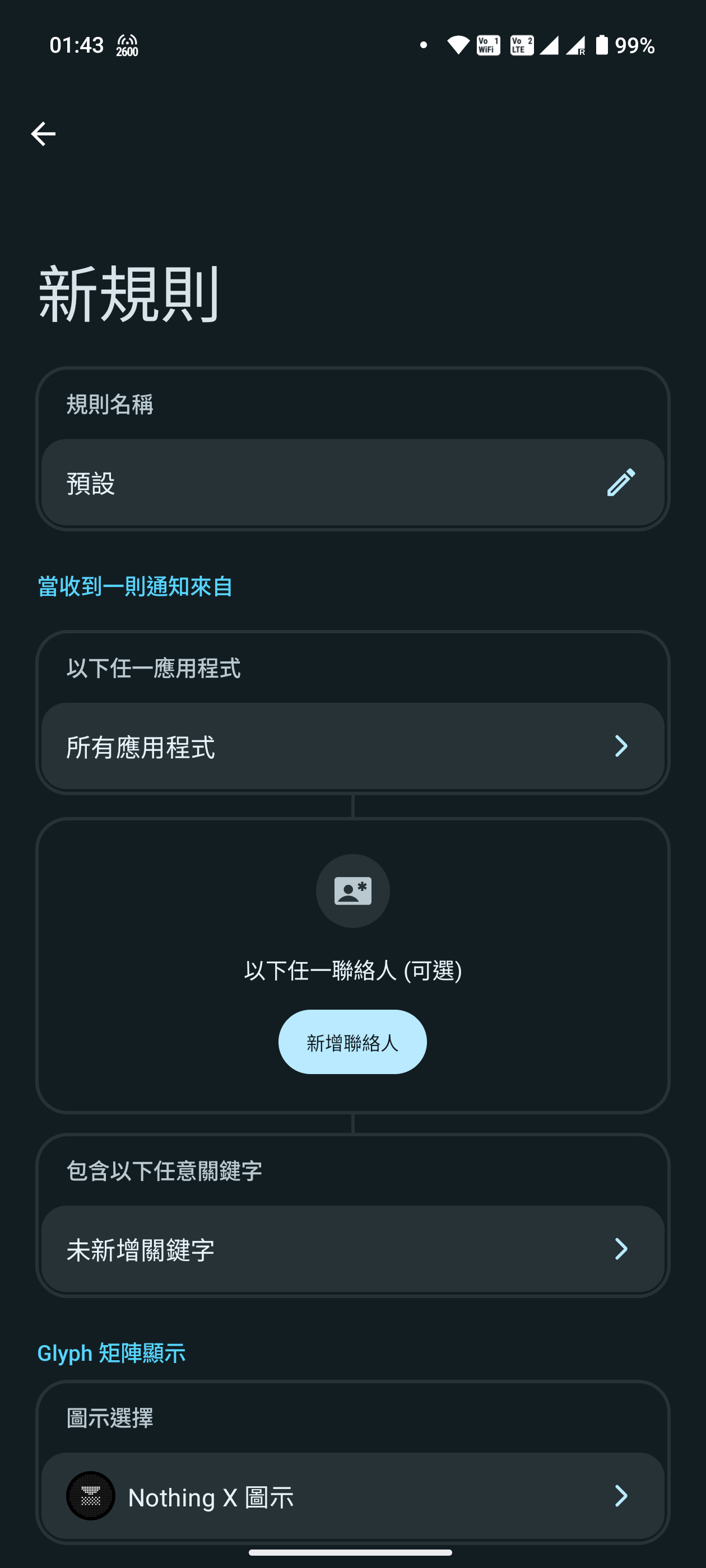The width and height of the screenshot is (706, 1568).
Task: Tap the 新增聯絡人 button
Action: pos(352,1042)
